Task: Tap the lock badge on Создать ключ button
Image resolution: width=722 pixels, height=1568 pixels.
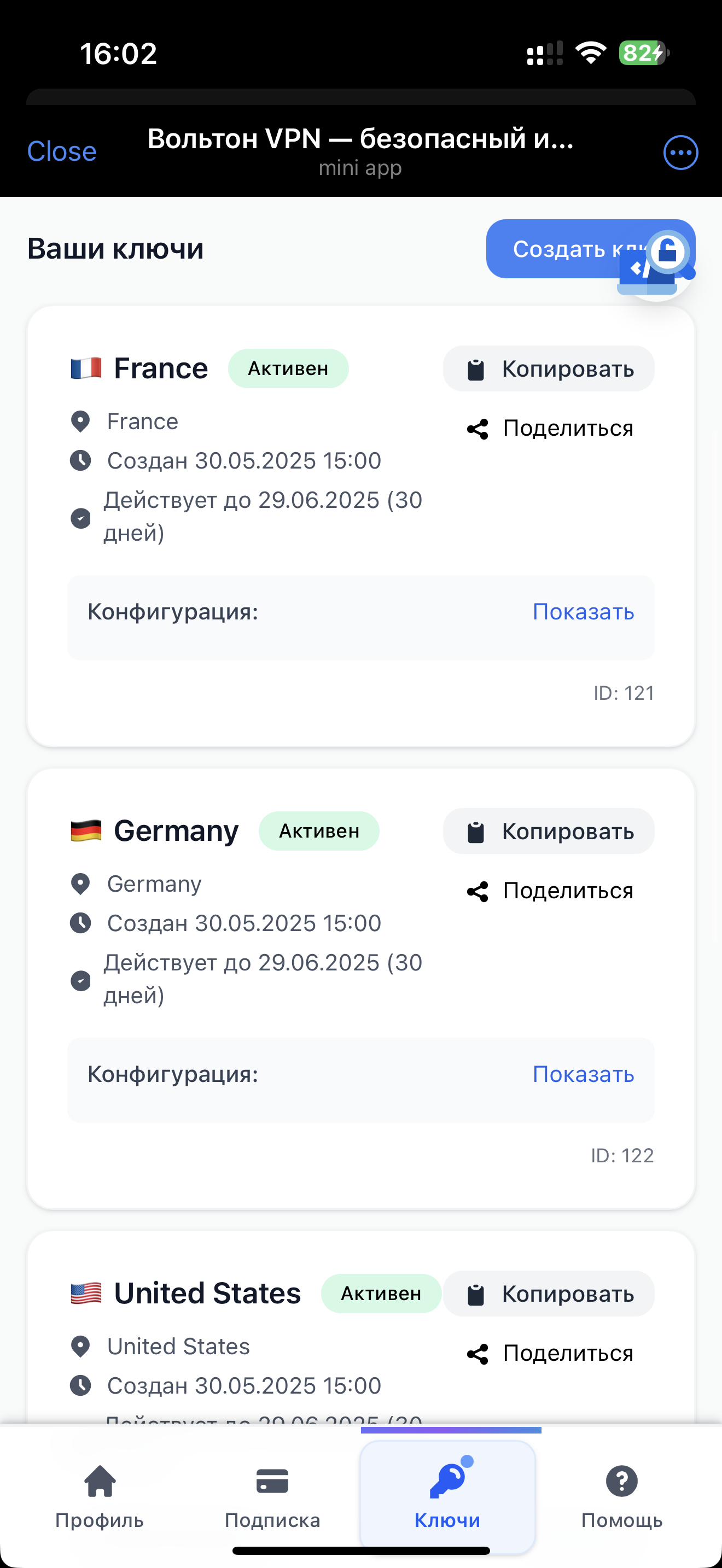Action: 668,251
